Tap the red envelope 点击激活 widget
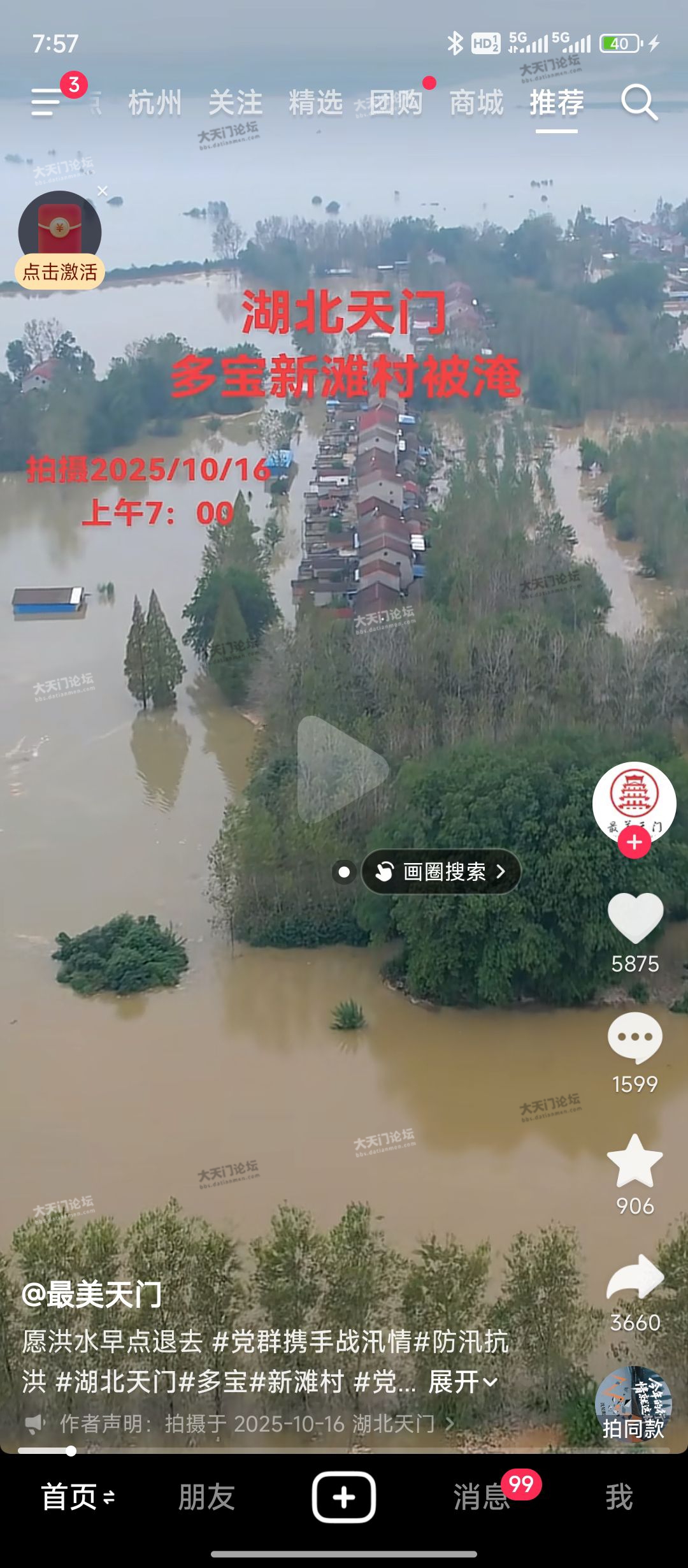 60,242
